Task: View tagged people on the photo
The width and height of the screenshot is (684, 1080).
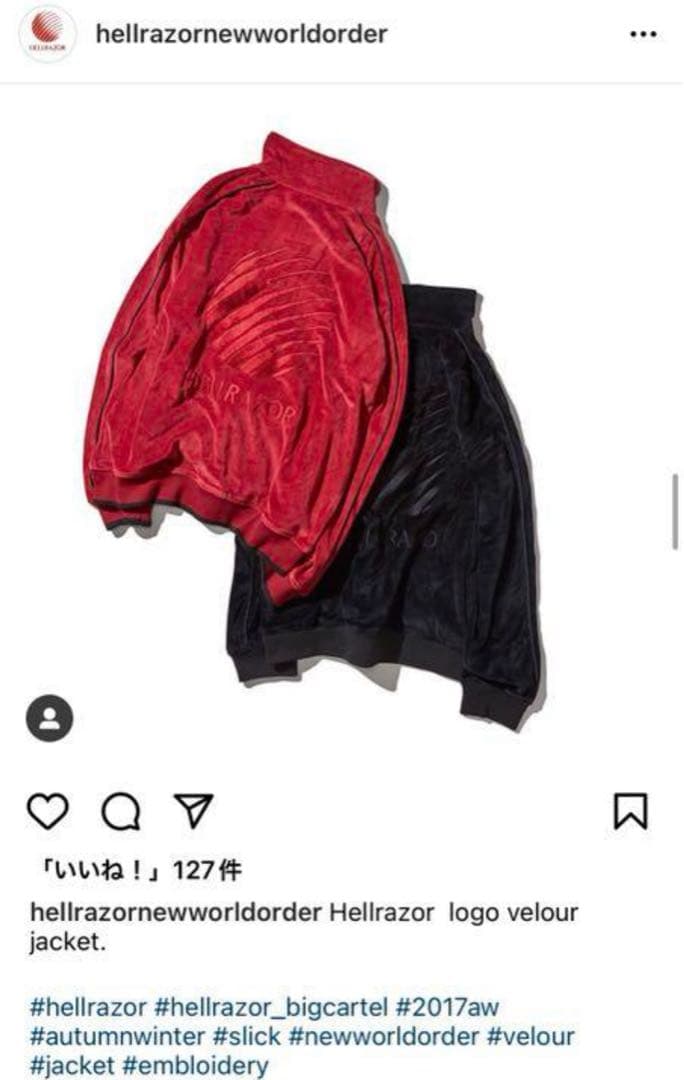Action: point(49,717)
